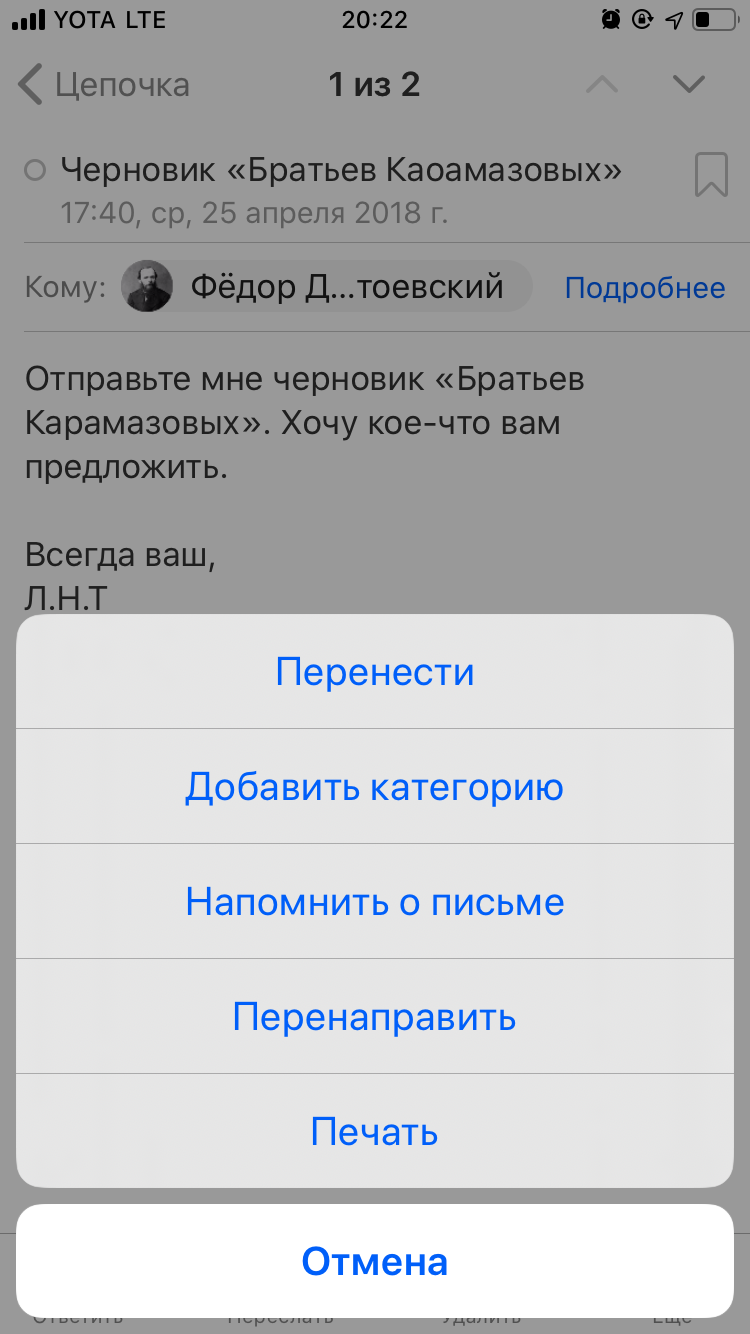Choose Печать to print the email

(x=375, y=1132)
